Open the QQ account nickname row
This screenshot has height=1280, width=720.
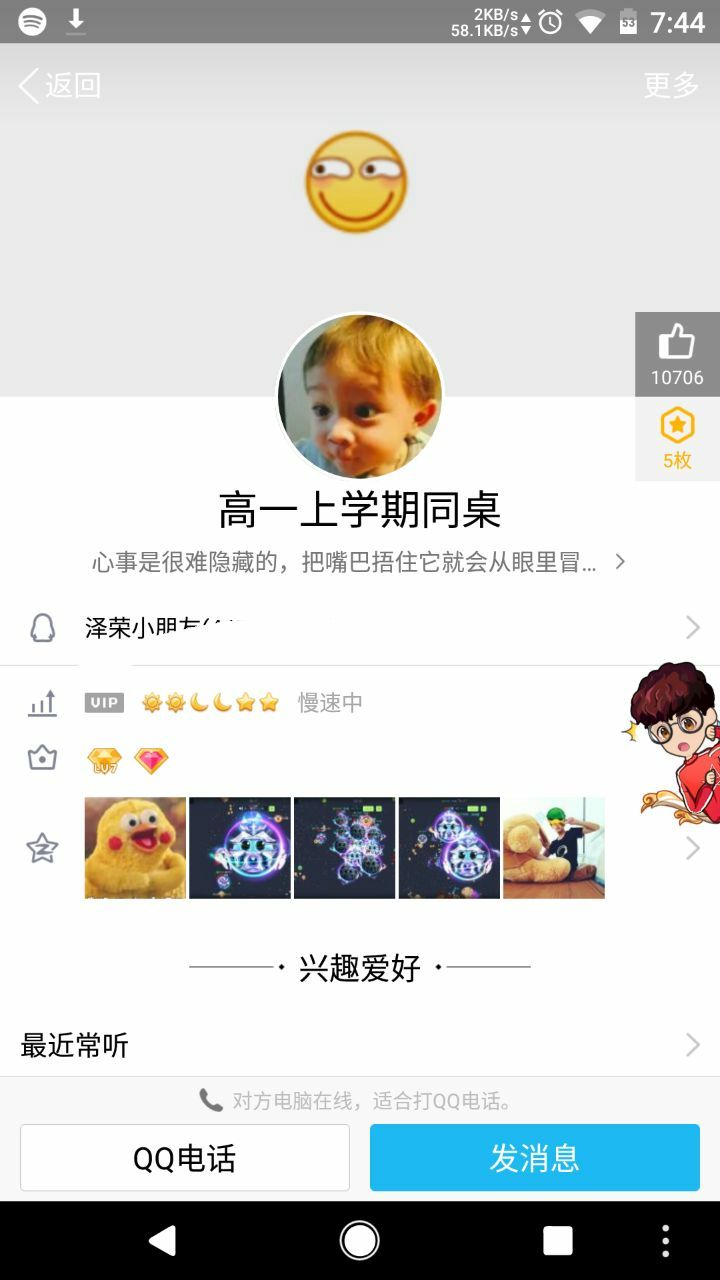(x=360, y=628)
